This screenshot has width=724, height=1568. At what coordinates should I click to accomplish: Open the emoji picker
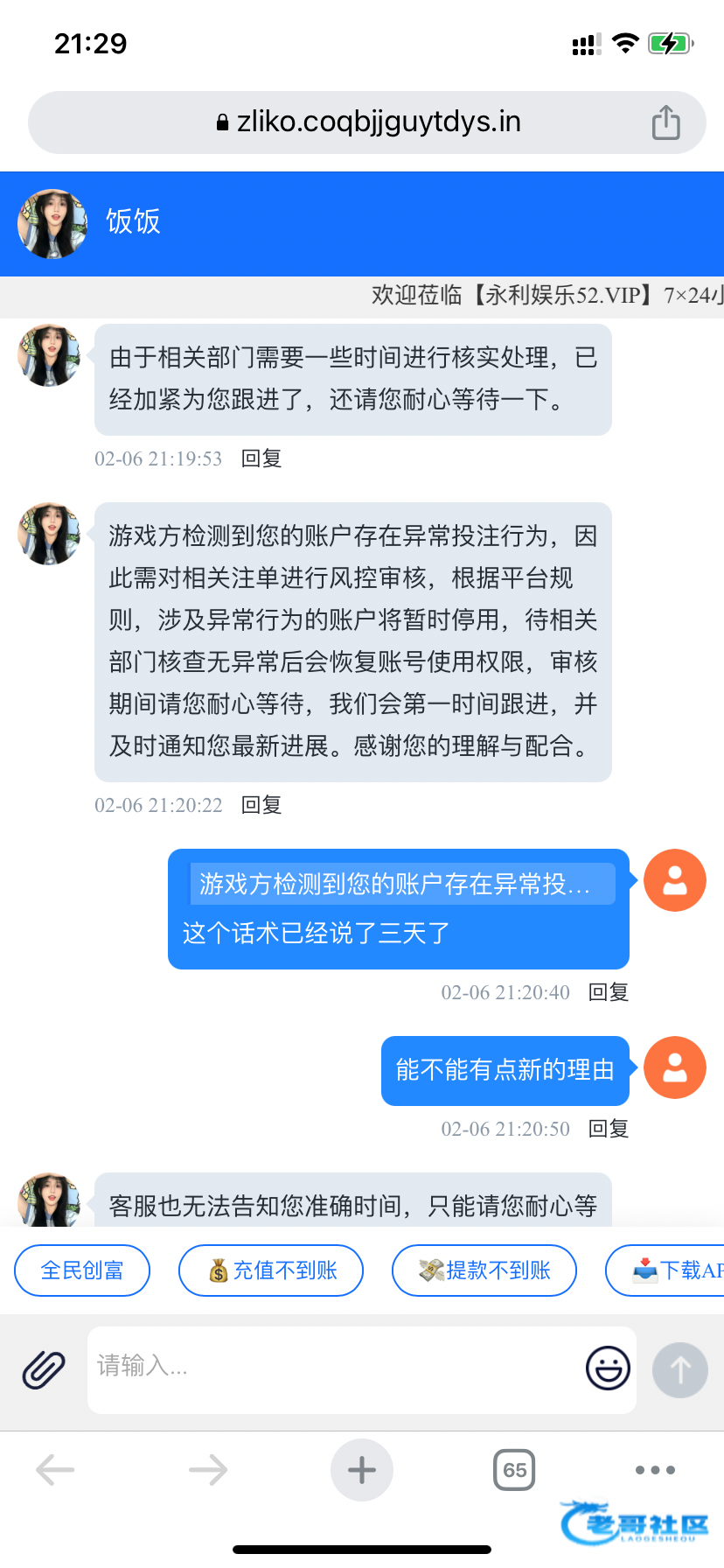tap(608, 1368)
